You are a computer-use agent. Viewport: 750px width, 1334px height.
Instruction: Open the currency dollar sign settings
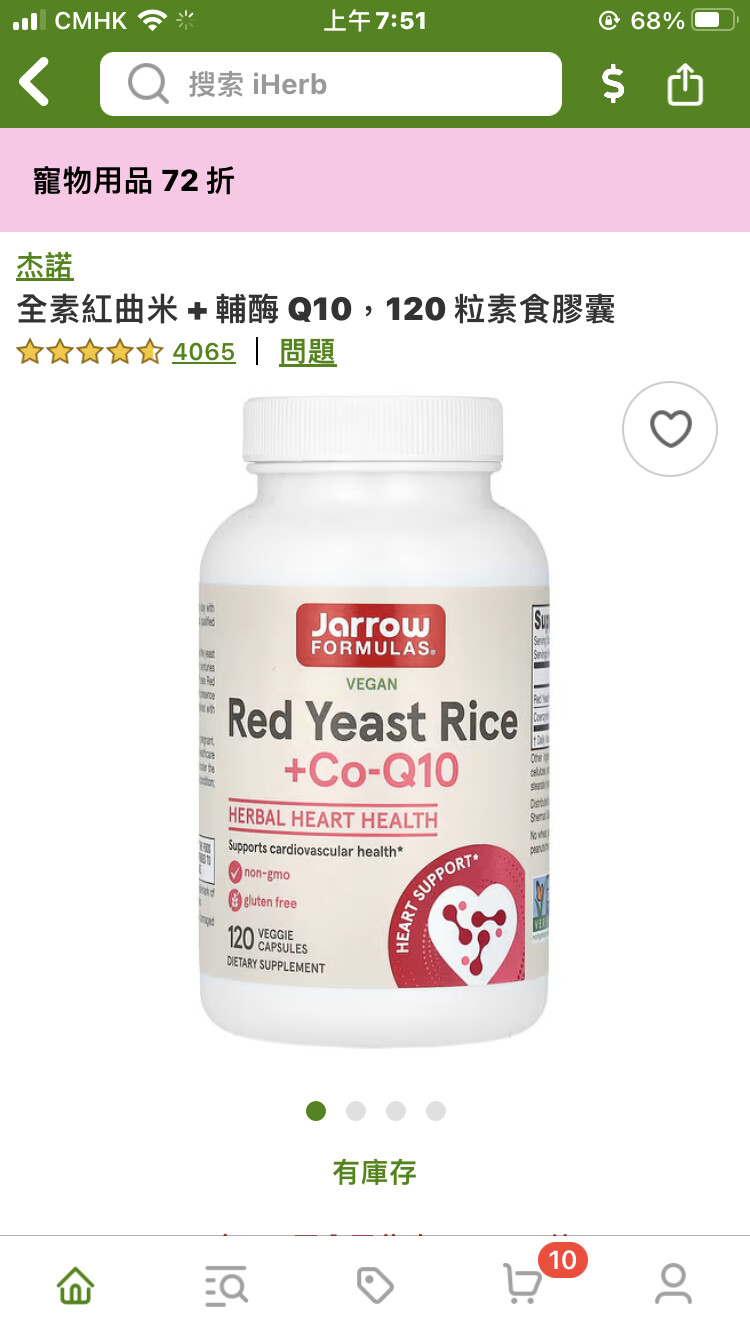pos(613,84)
